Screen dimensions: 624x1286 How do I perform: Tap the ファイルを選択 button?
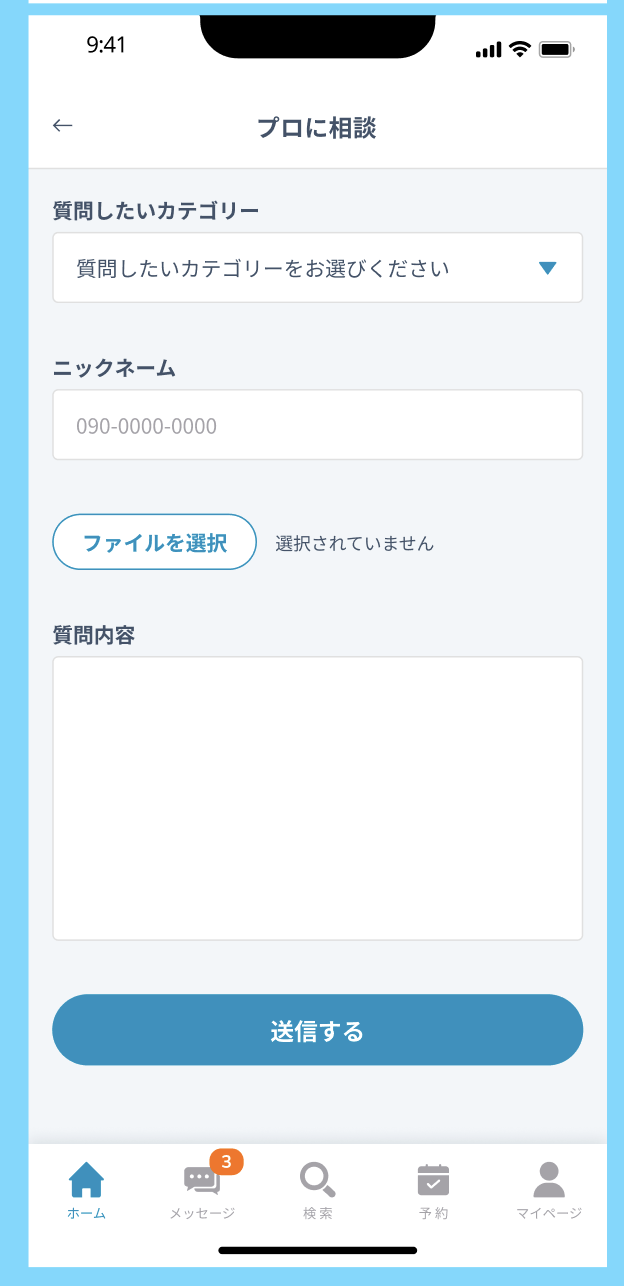(x=155, y=542)
